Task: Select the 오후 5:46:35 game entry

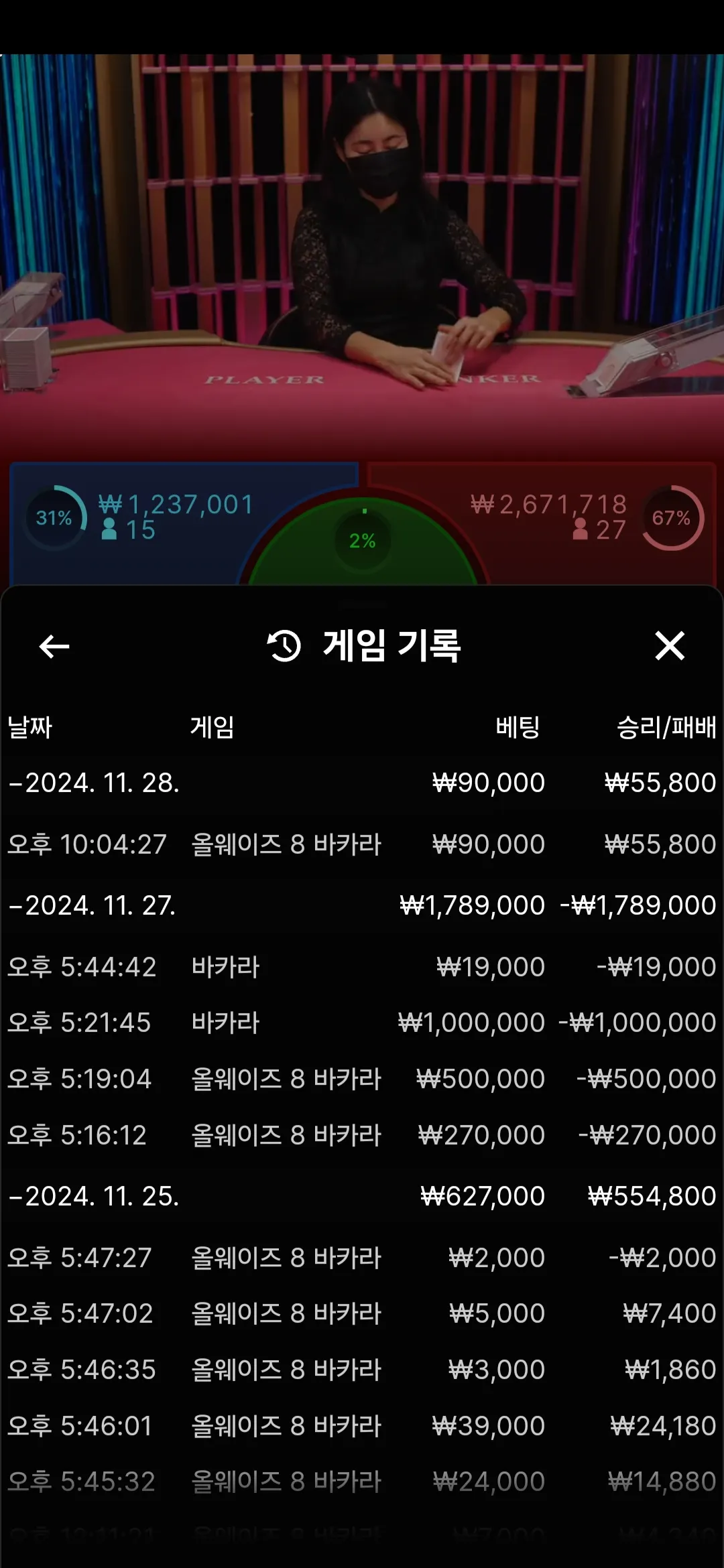Action: tap(362, 1370)
